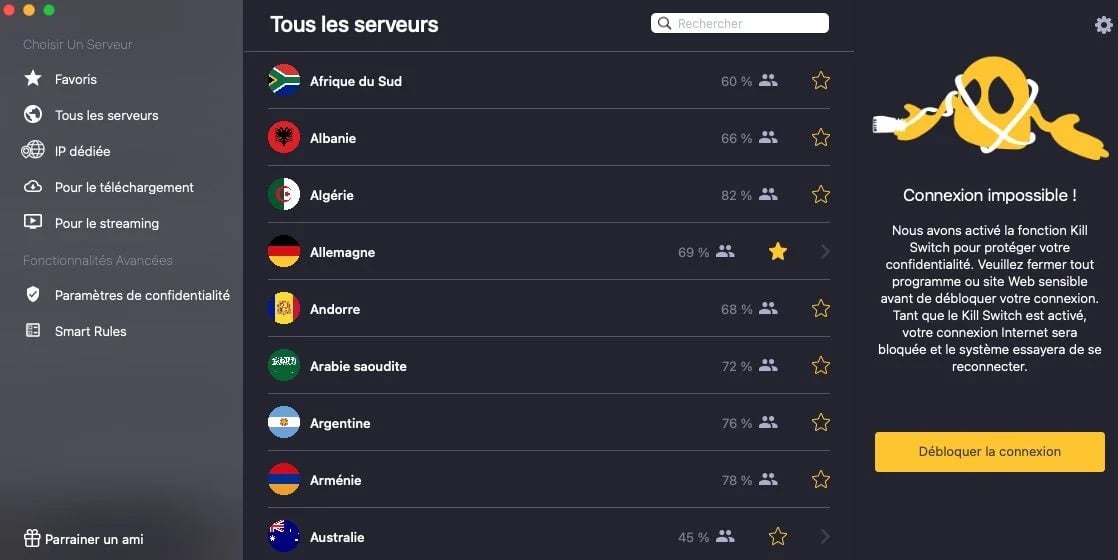Image resolution: width=1118 pixels, height=560 pixels.
Task: Open the Favoris section
Action: click(x=76, y=79)
